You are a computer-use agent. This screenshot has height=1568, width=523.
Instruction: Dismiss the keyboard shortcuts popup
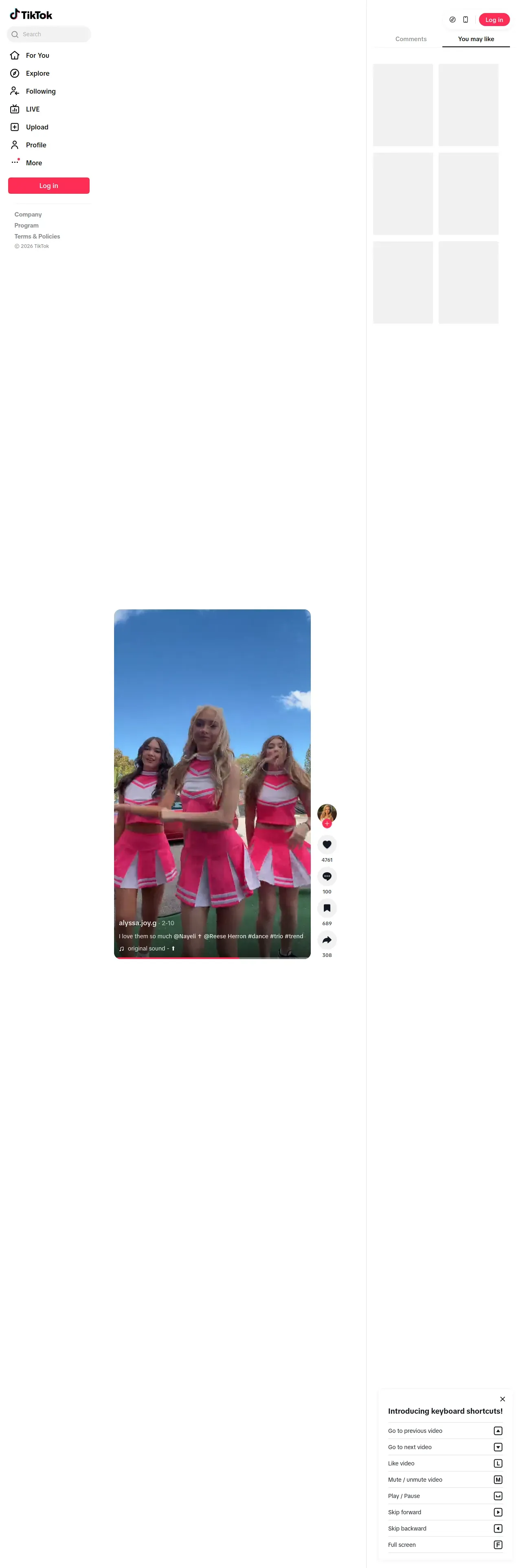[502, 1399]
